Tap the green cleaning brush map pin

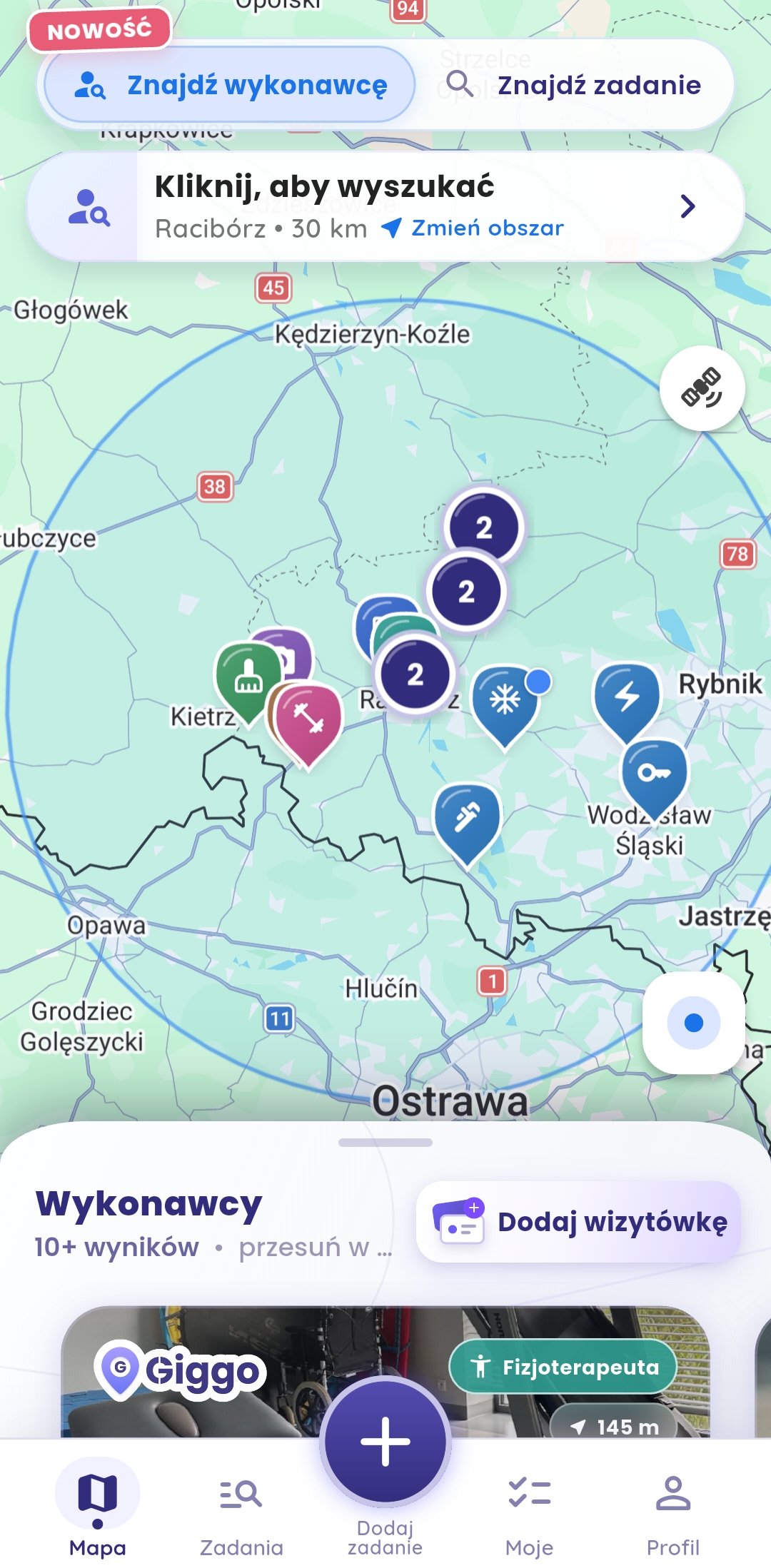[248, 679]
